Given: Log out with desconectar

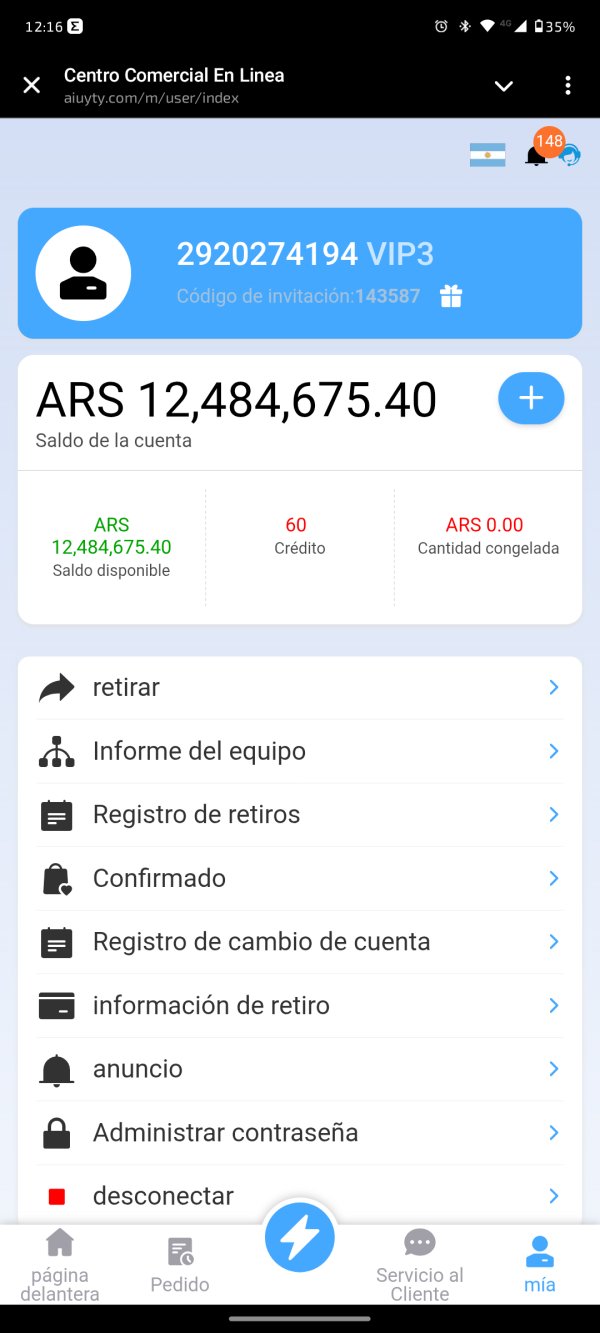Looking at the screenshot, I should pos(300,1196).
